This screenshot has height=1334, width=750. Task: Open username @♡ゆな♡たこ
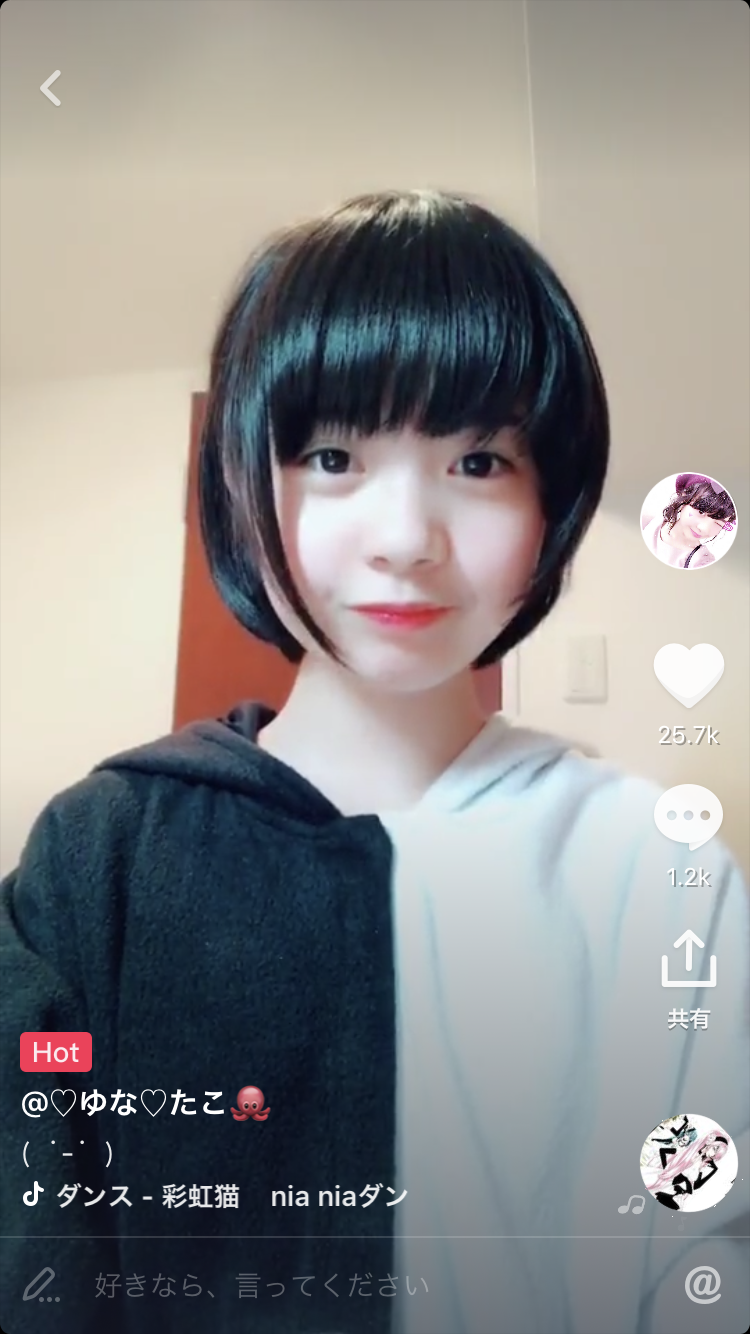(x=145, y=1104)
